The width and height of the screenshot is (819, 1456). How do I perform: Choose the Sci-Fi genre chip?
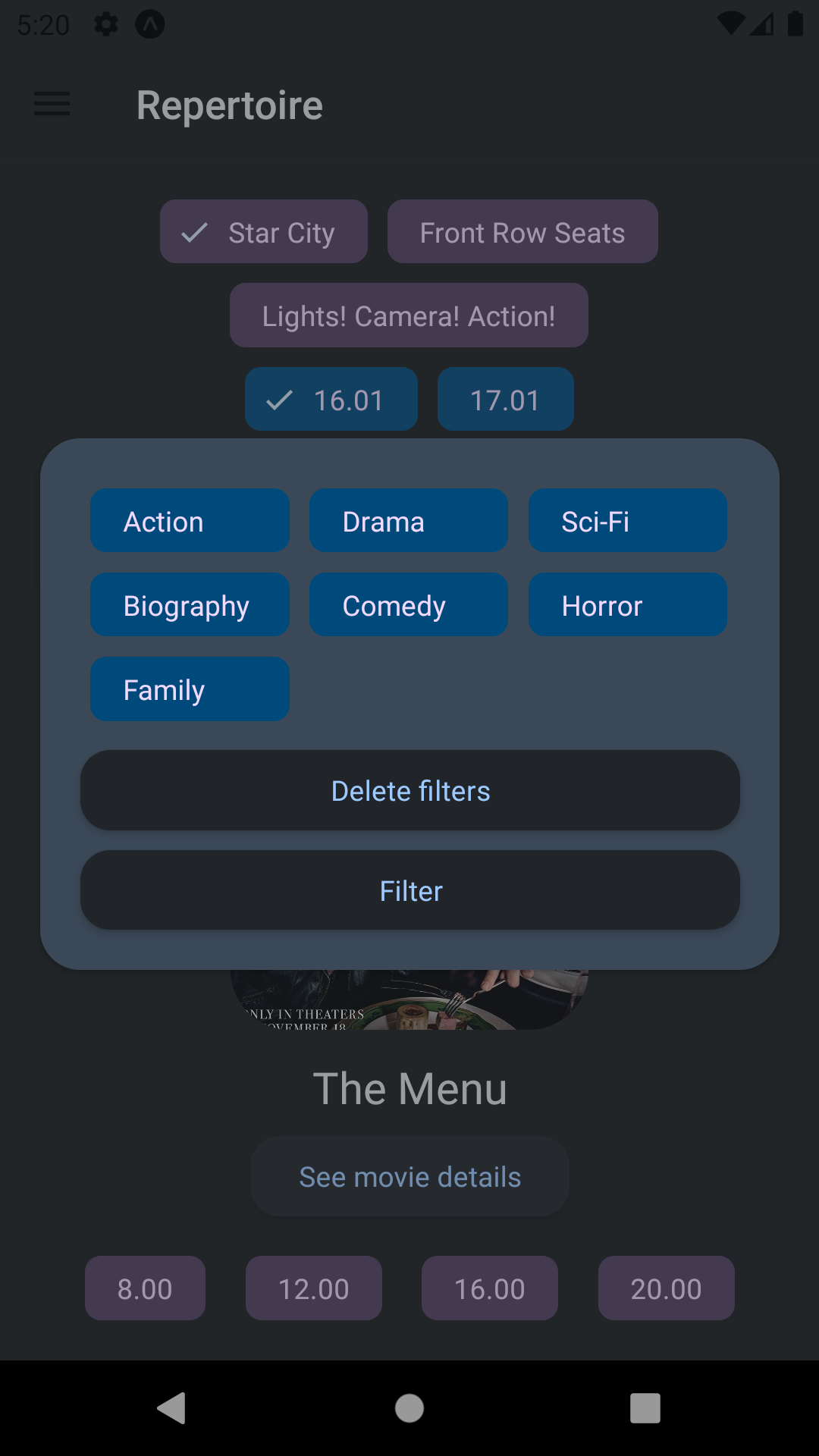pyautogui.click(x=627, y=520)
